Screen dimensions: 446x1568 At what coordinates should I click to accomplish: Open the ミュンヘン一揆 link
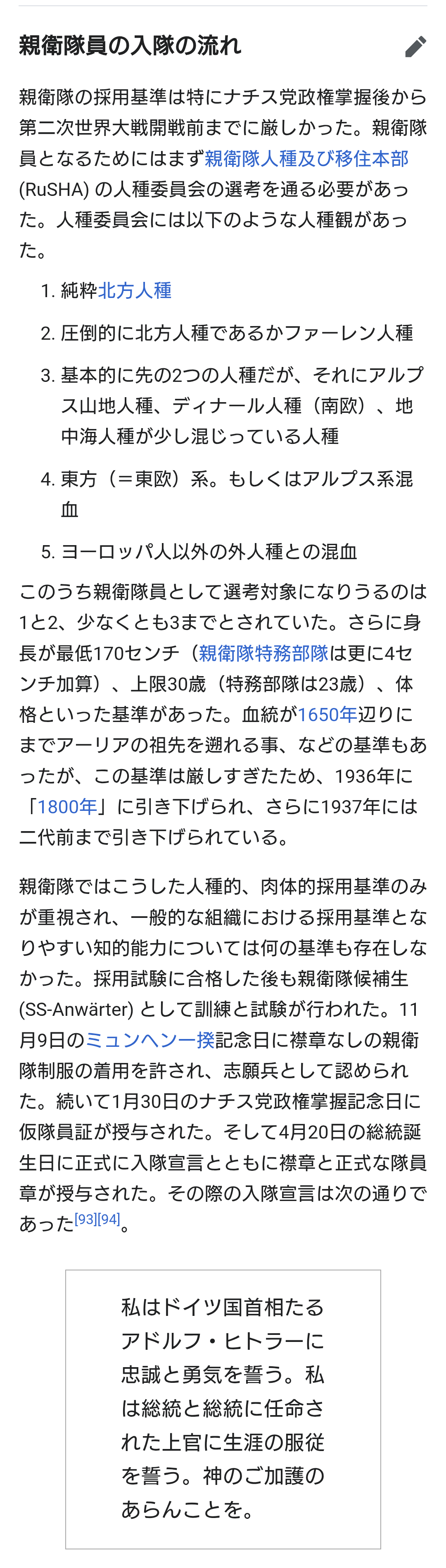click(x=149, y=1040)
